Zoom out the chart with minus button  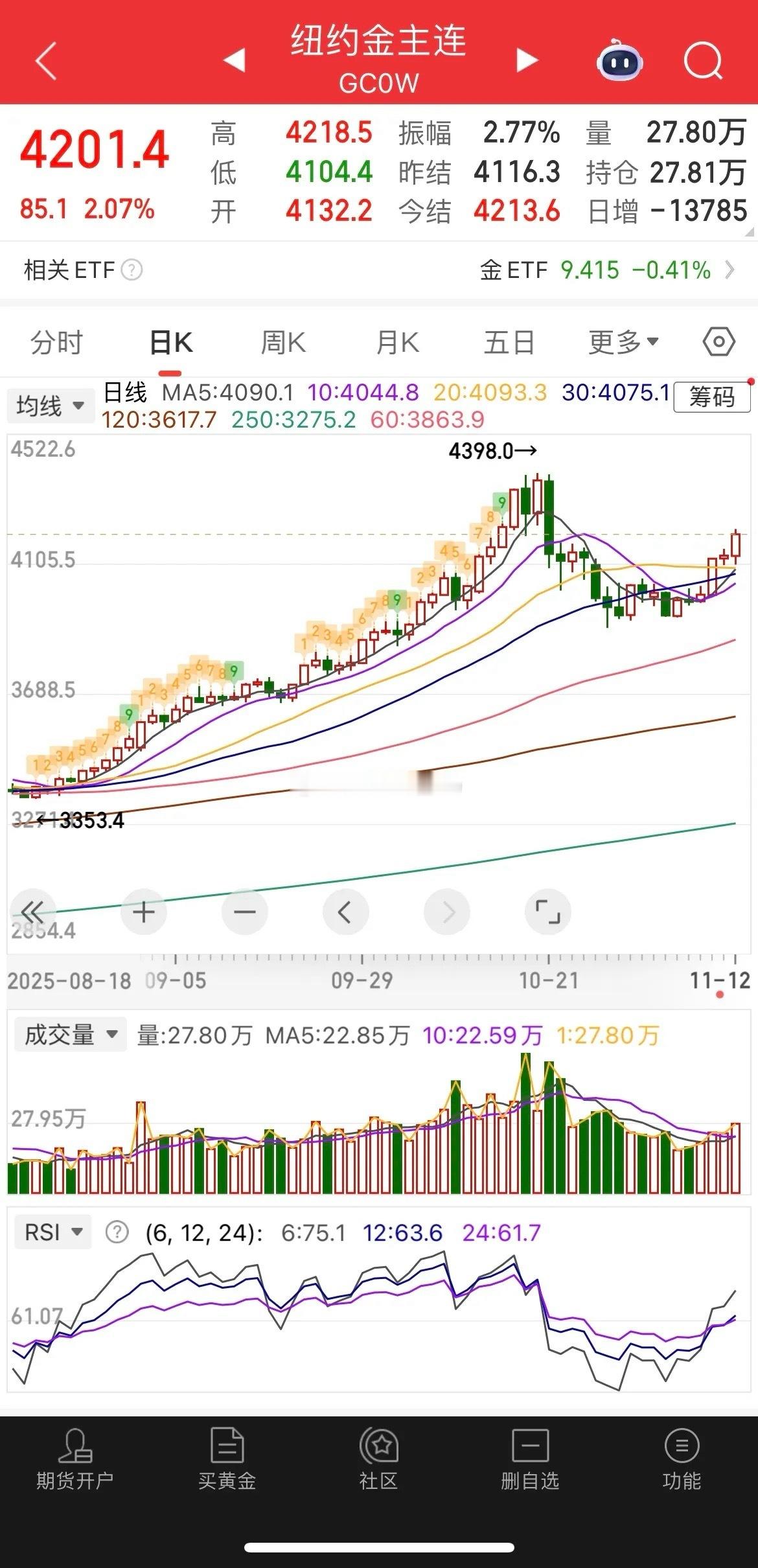(x=245, y=912)
